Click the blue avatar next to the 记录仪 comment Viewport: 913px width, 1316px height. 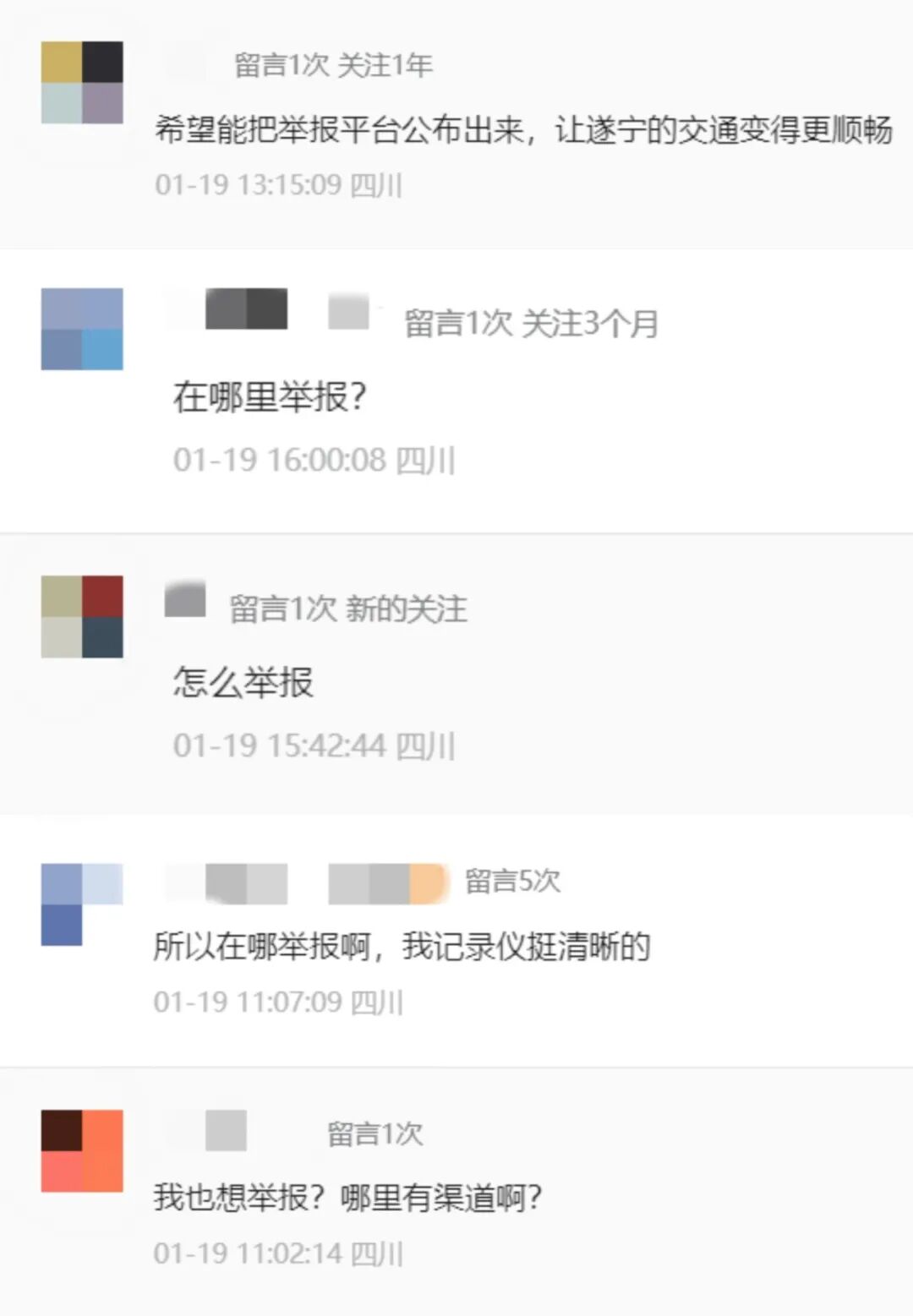pyautogui.click(x=82, y=904)
